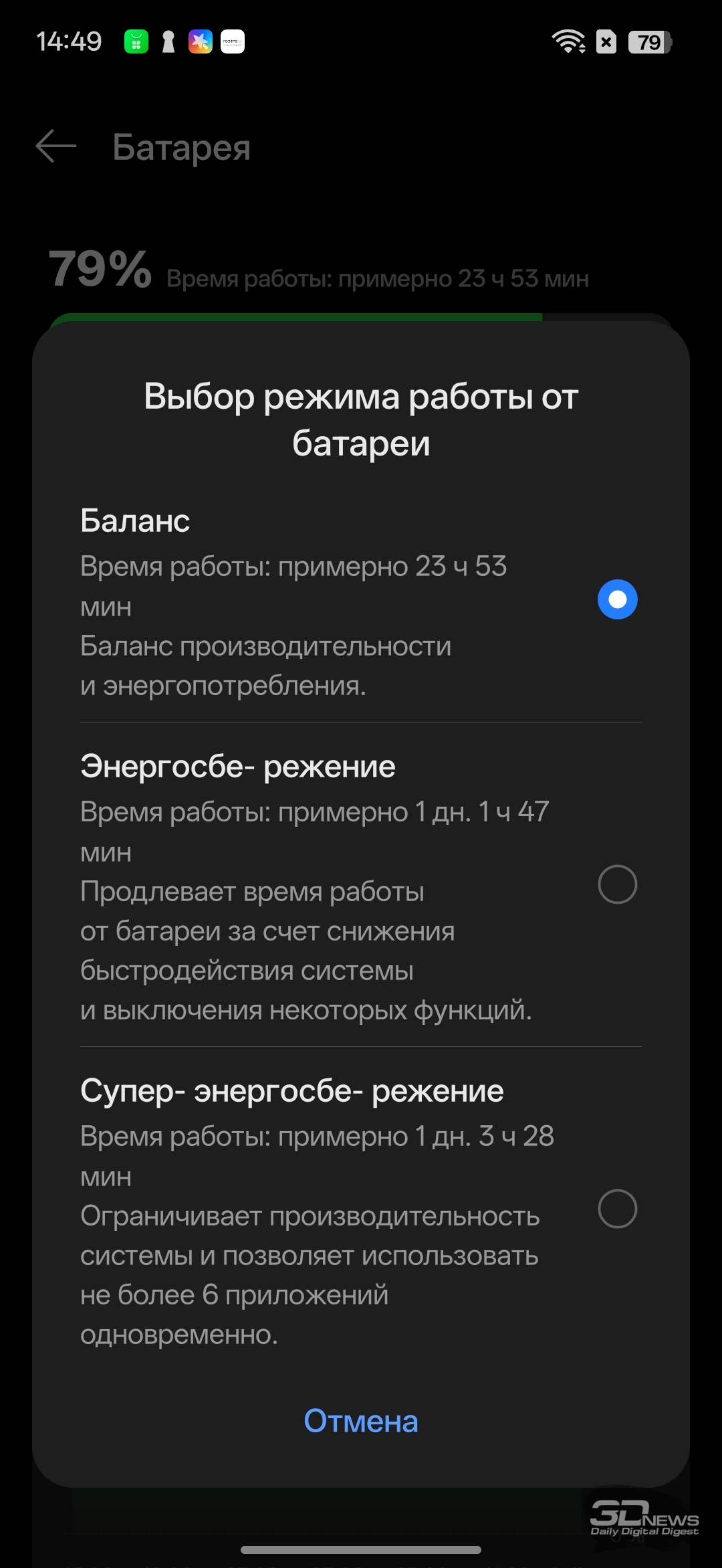Dismiss the dialog with Отмена
722x1568 pixels.
click(x=361, y=1422)
